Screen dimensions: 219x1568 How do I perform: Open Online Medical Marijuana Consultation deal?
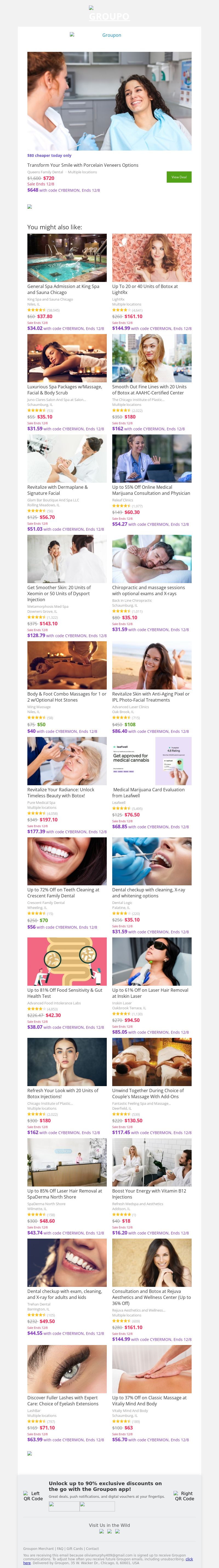click(x=151, y=458)
